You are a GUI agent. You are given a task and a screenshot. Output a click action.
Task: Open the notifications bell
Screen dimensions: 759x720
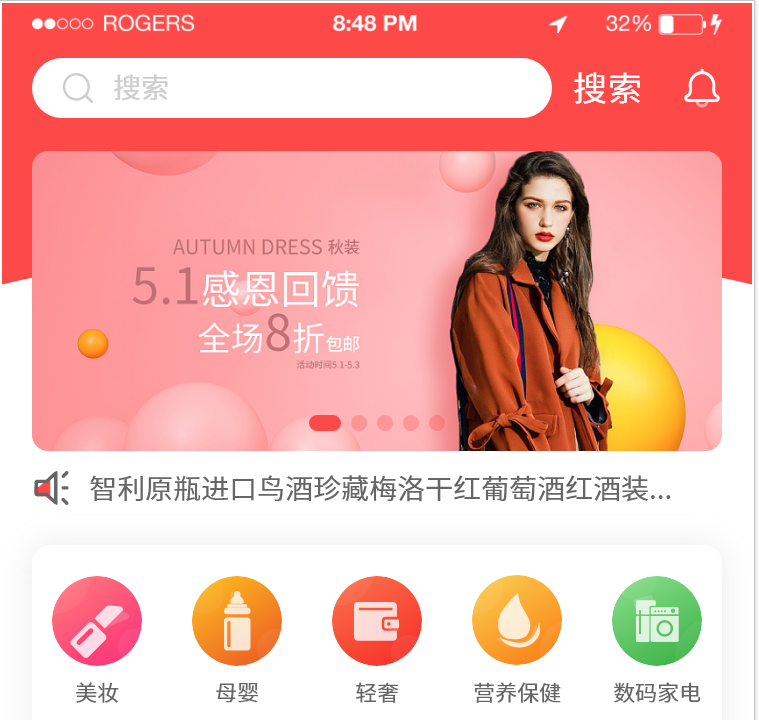tap(701, 89)
